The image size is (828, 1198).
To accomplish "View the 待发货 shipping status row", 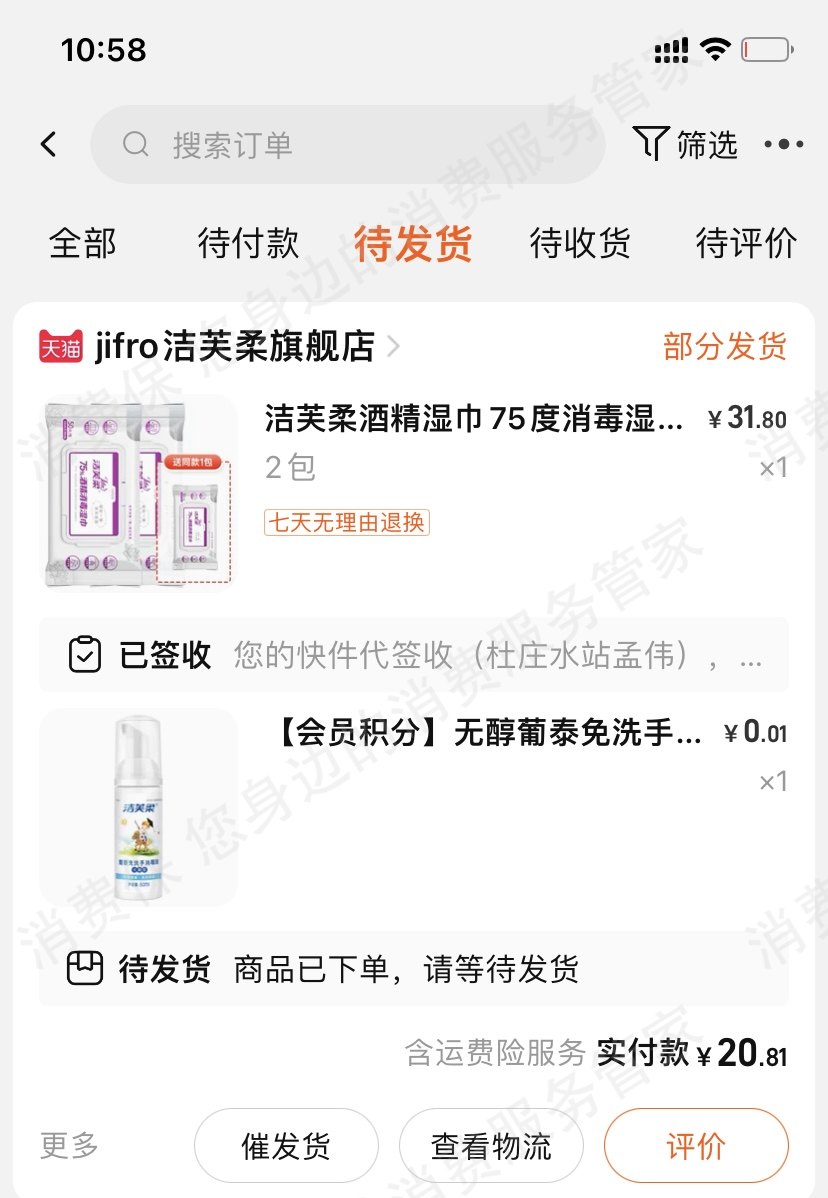I will (x=413, y=969).
